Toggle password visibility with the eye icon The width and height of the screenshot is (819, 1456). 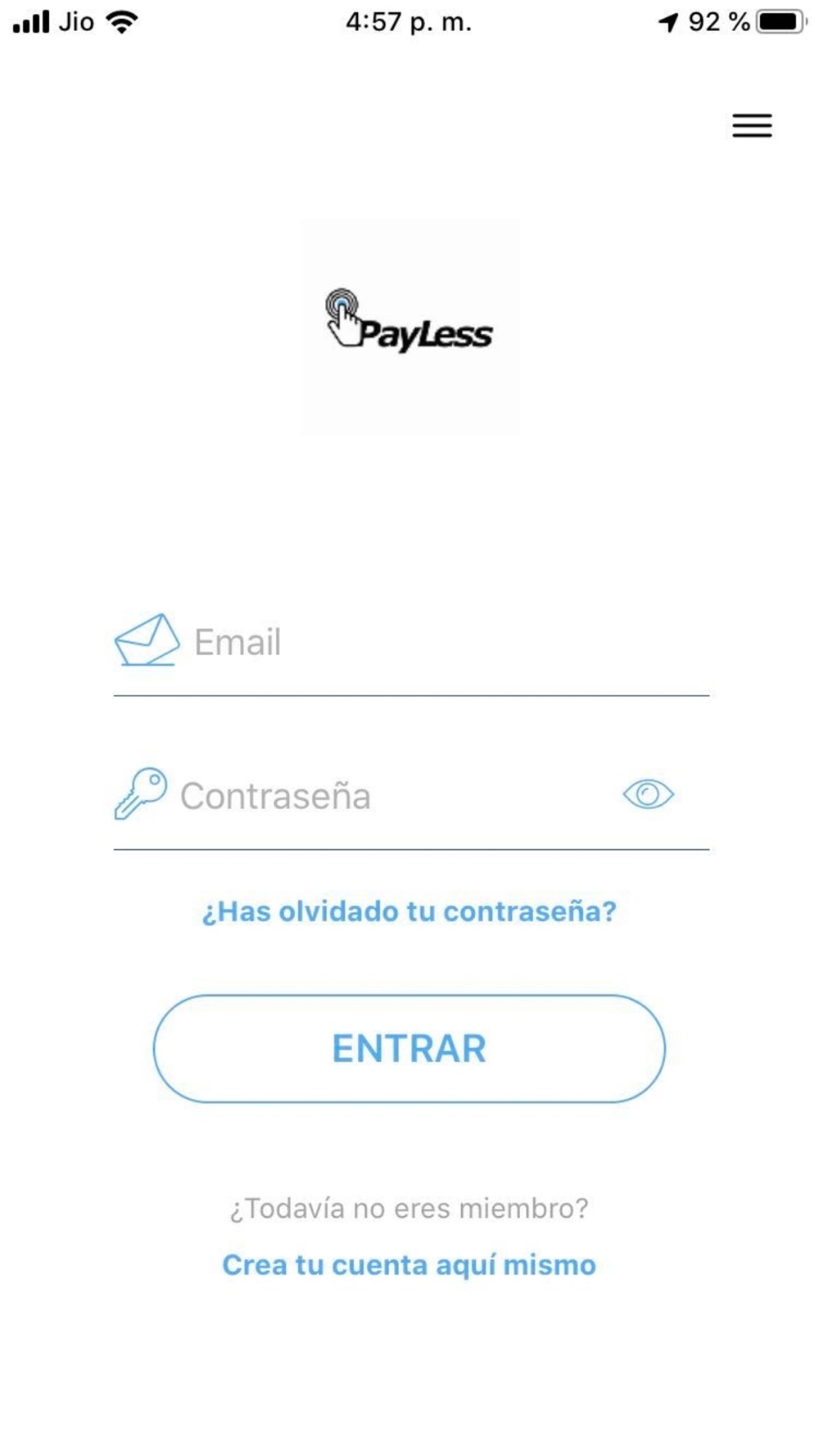click(648, 794)
